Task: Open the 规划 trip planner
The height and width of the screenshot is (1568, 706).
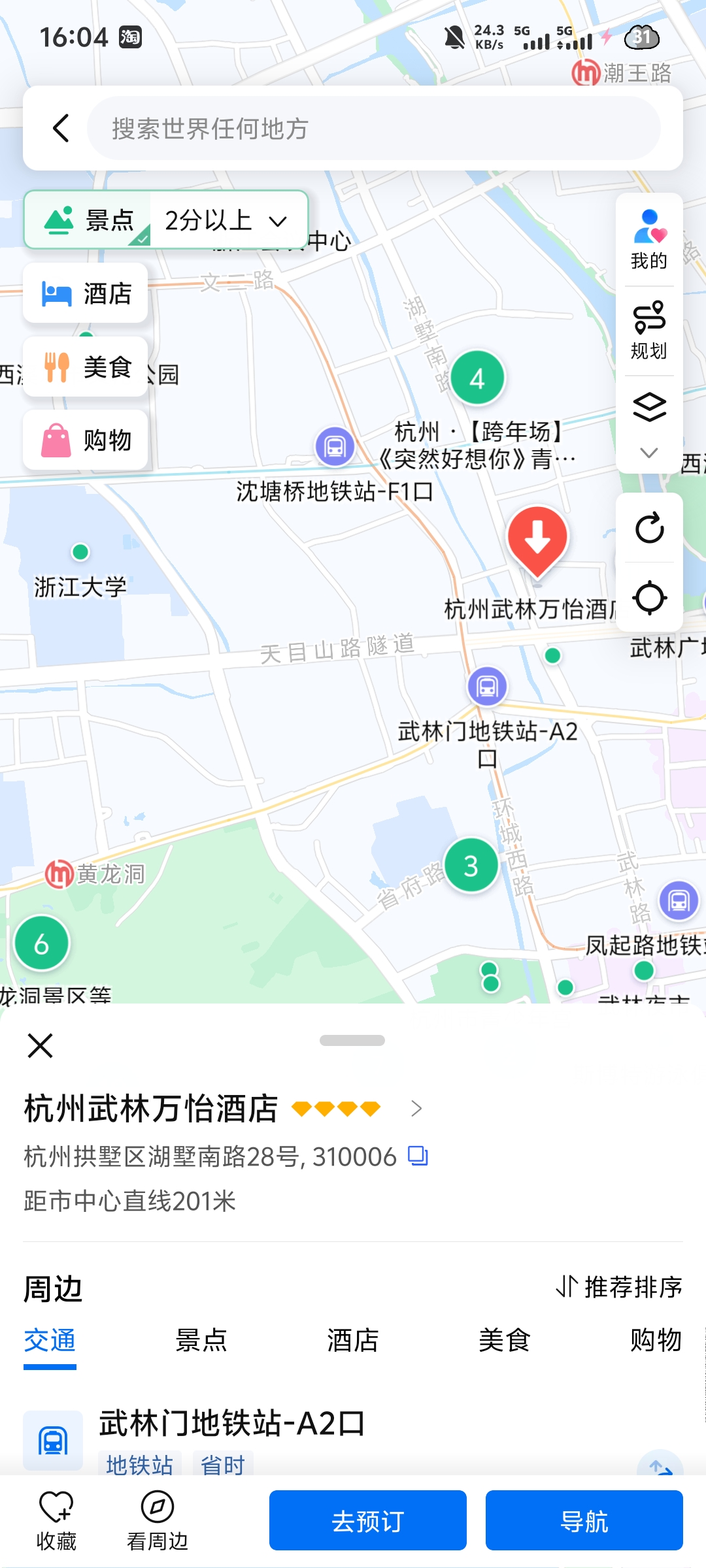Action: pyautogui.click(x=649, y=330)
